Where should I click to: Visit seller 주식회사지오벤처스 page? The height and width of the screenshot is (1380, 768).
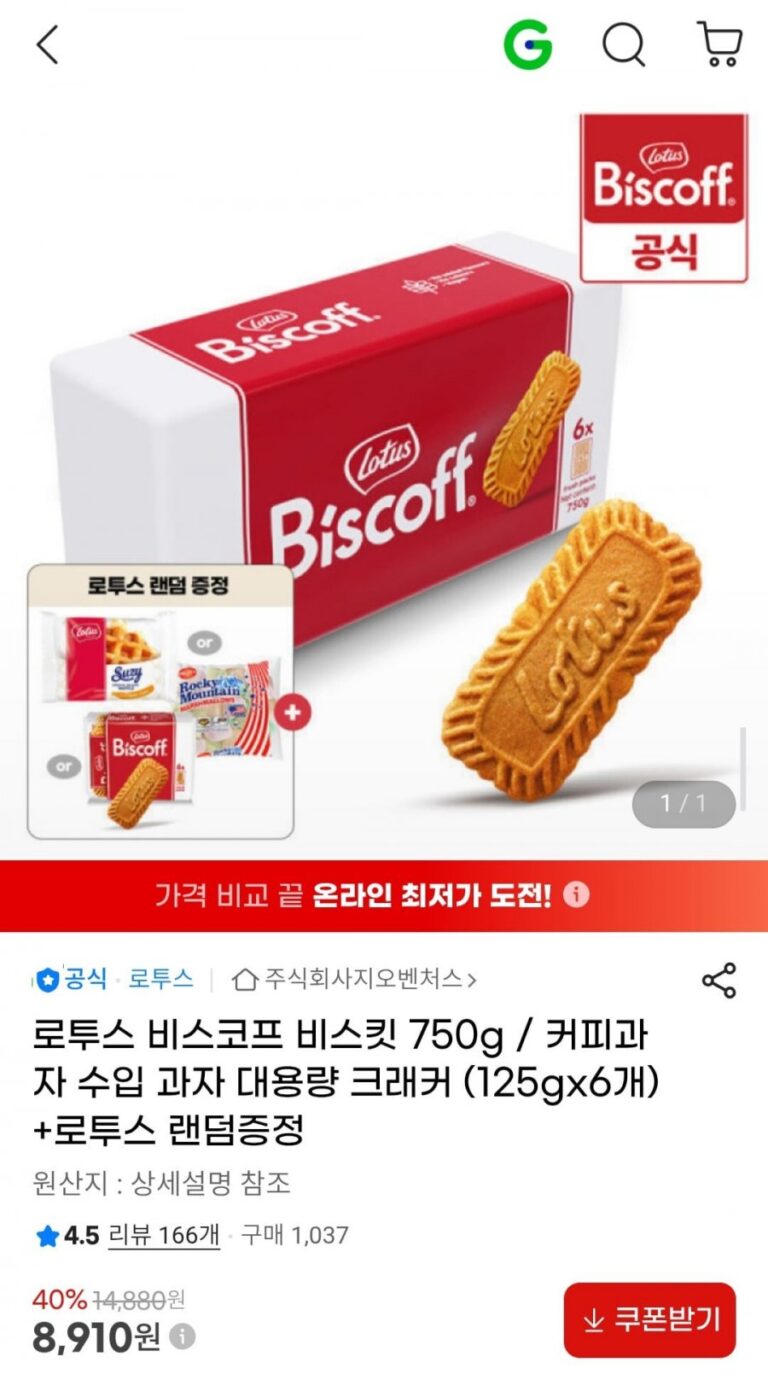[x=354, y=979]
